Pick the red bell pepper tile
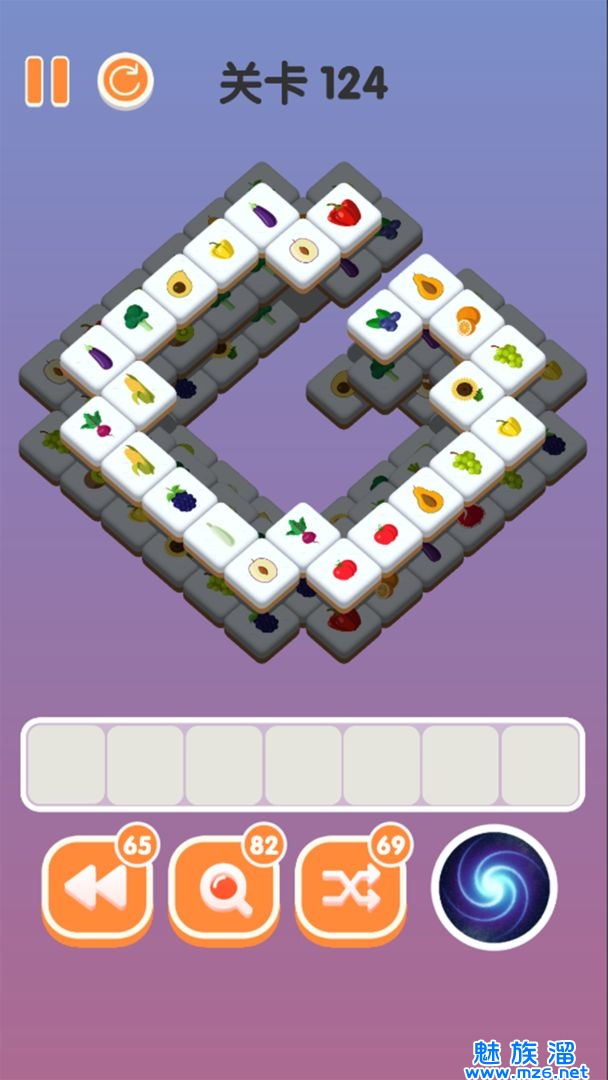The width and height of the screenshot is (608, 1080). pos(344,213)
